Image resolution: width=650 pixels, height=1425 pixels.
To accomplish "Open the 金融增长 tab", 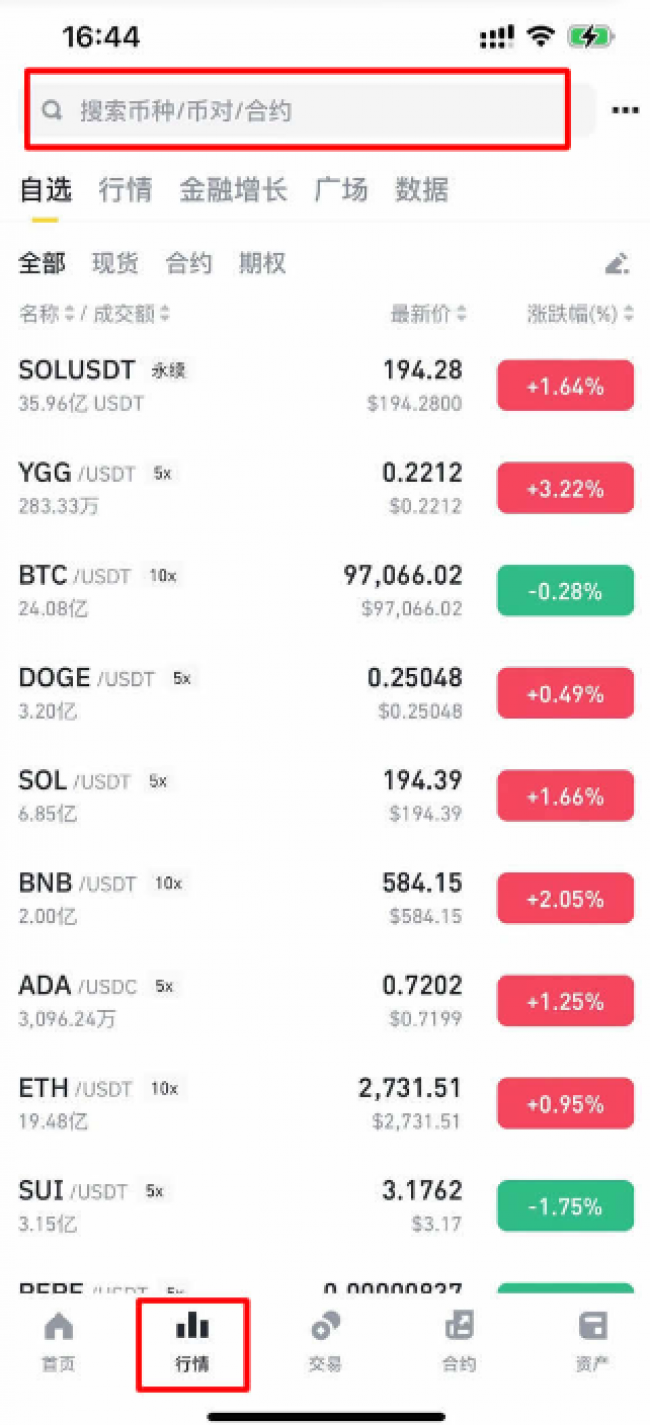I will click(234, 189).
